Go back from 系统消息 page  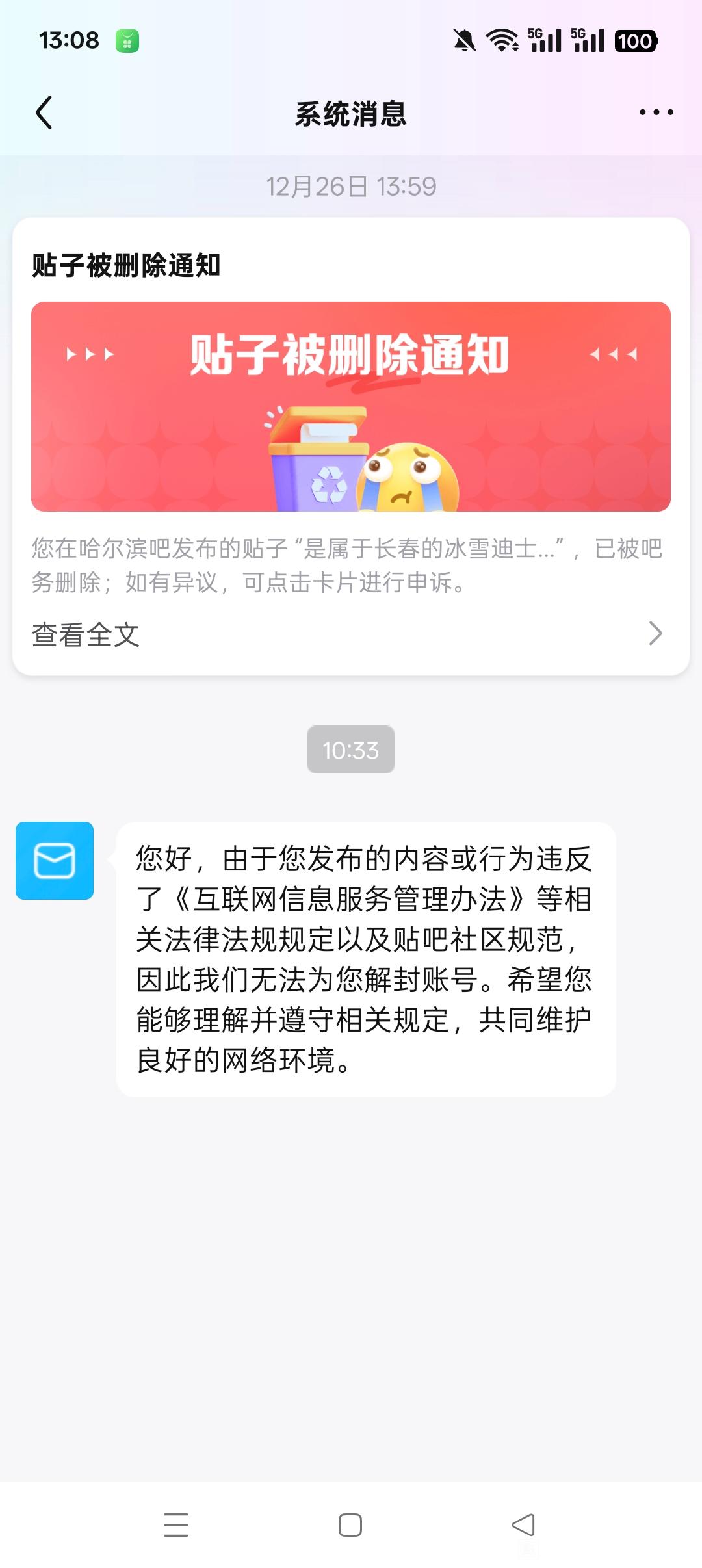44,113
